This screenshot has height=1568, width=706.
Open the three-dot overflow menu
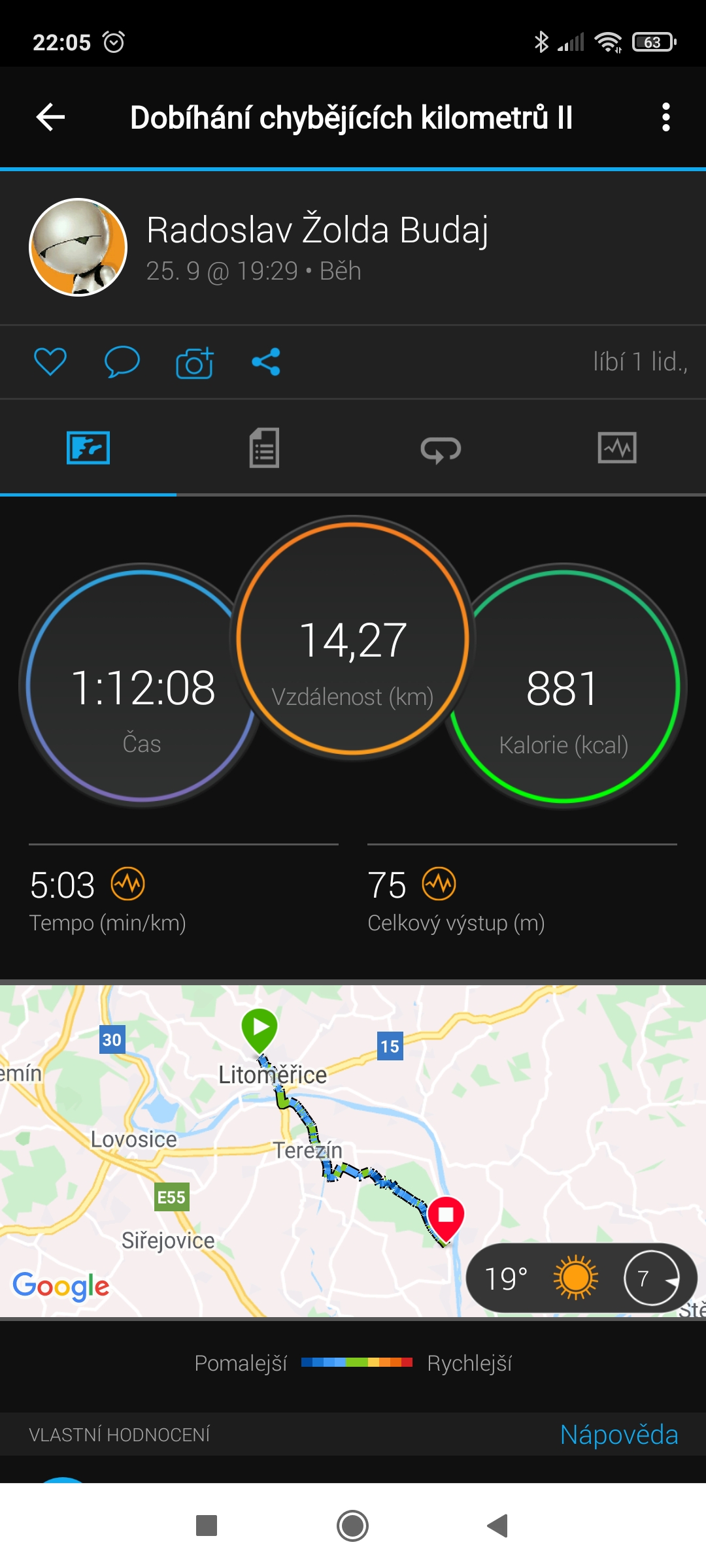click(x=665, y=118)
